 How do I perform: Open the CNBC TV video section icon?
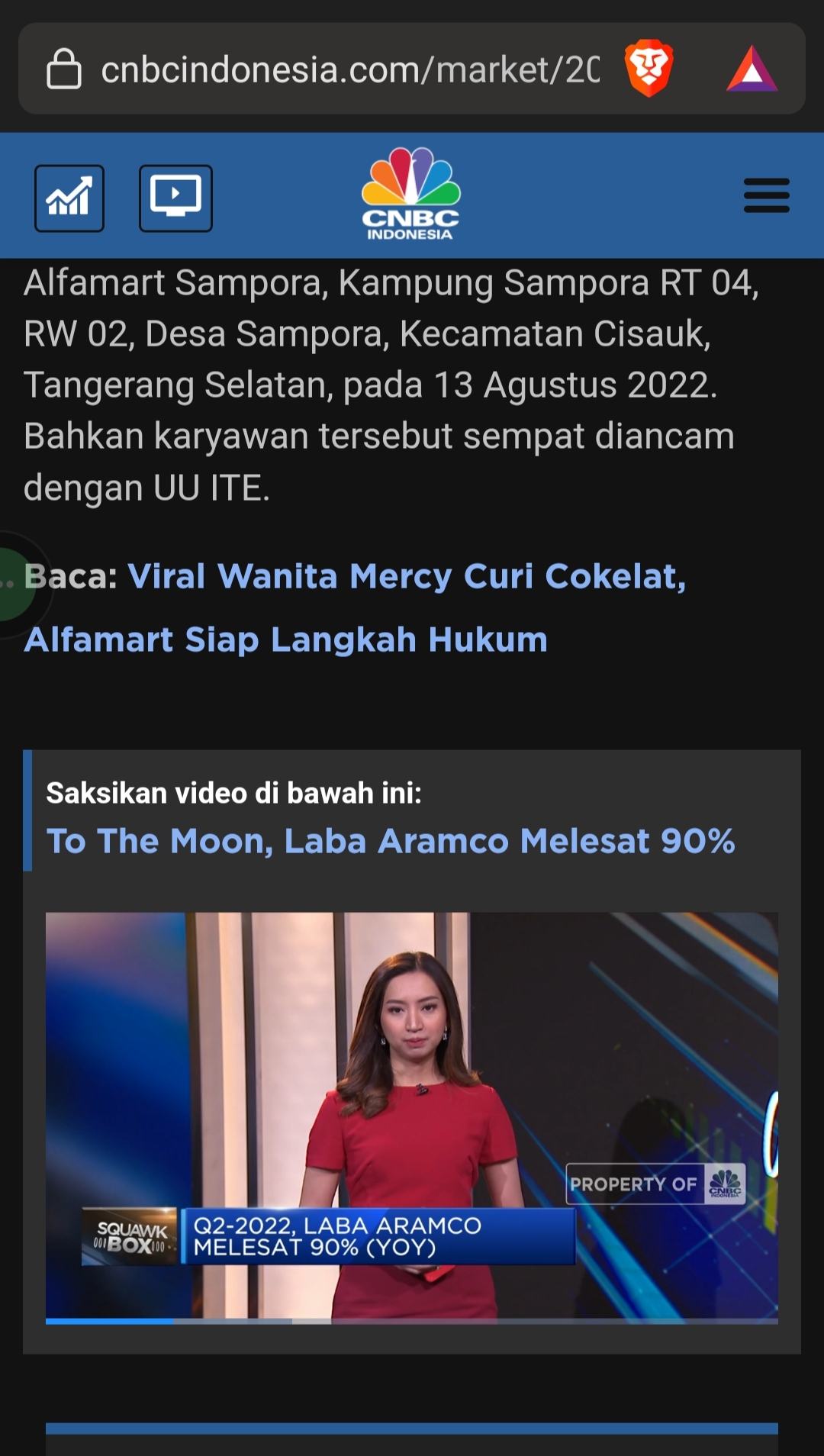point(174,196)
